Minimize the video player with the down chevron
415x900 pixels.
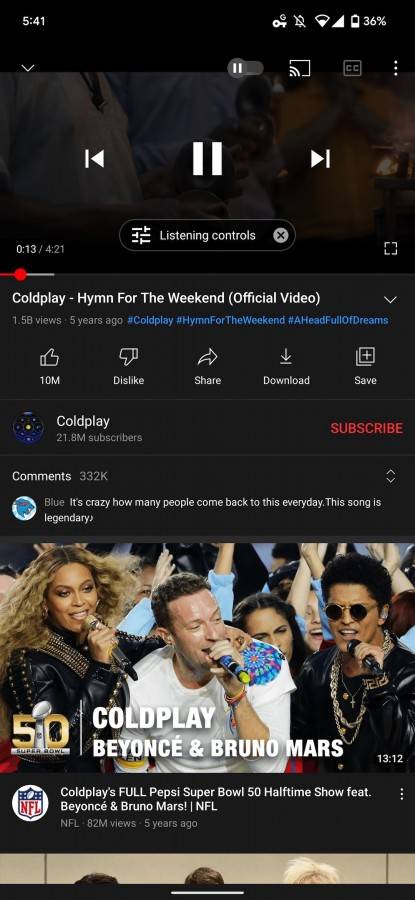(28, 68)
